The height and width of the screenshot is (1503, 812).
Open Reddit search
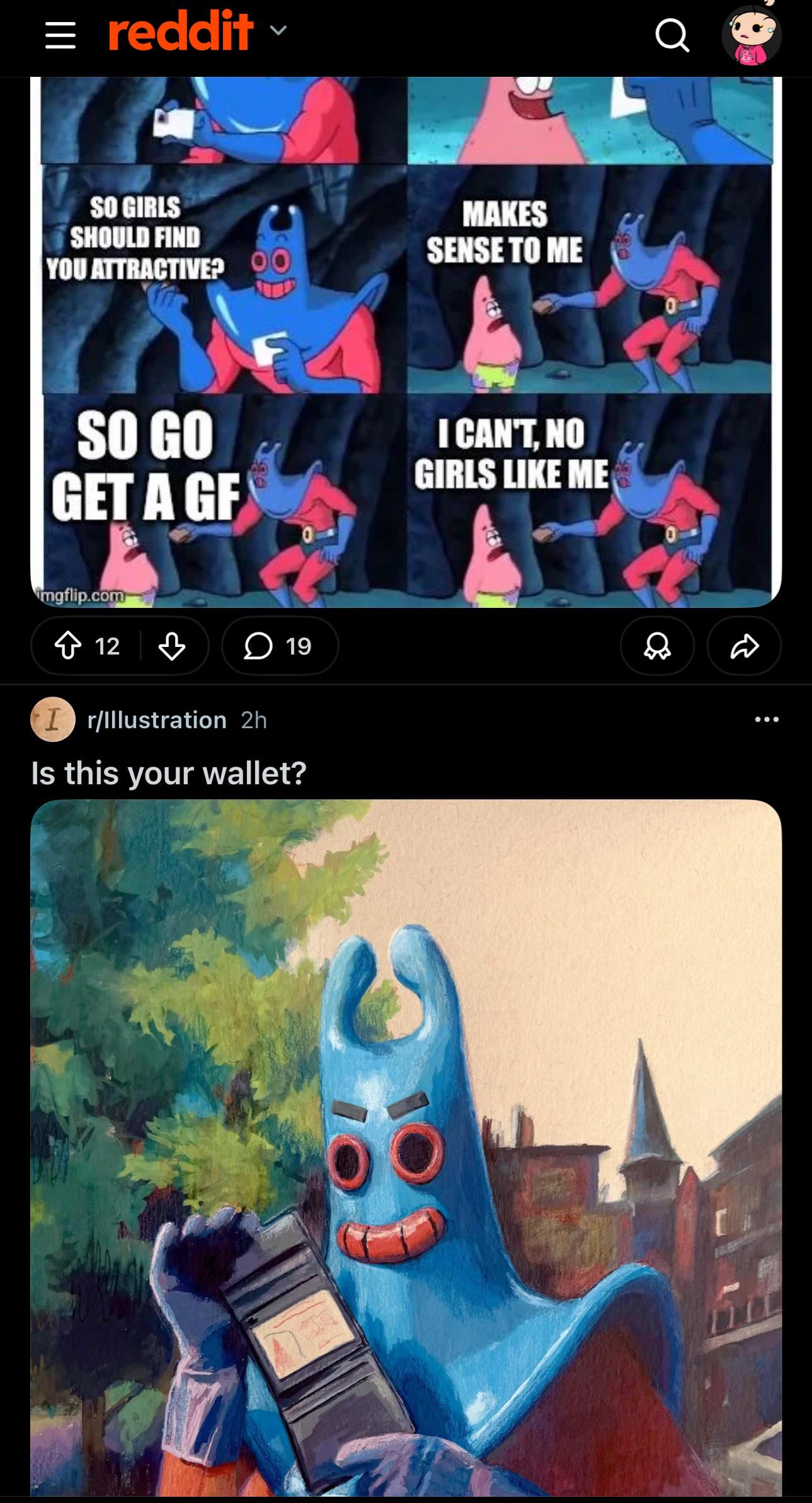point(672,36)
